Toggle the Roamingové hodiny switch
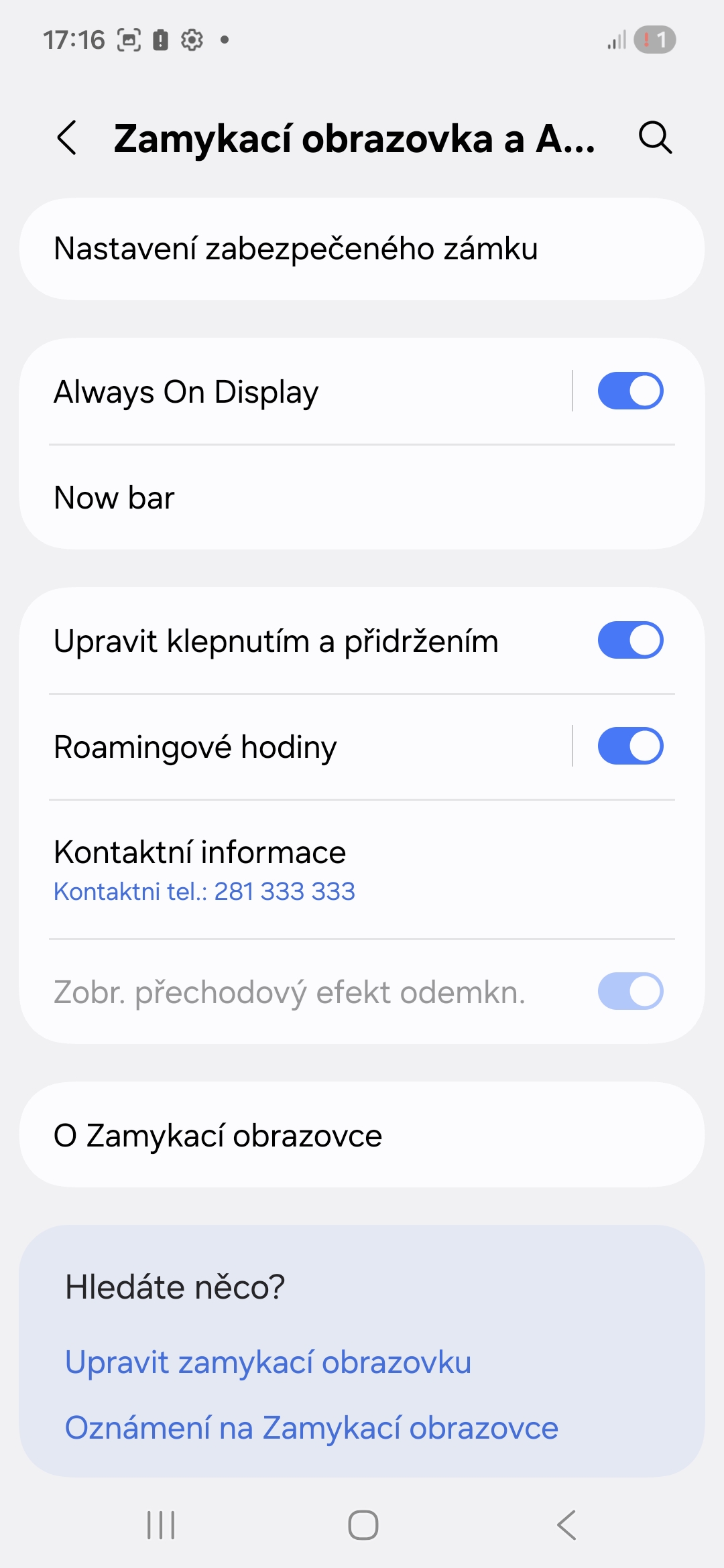 pos(630,746)
